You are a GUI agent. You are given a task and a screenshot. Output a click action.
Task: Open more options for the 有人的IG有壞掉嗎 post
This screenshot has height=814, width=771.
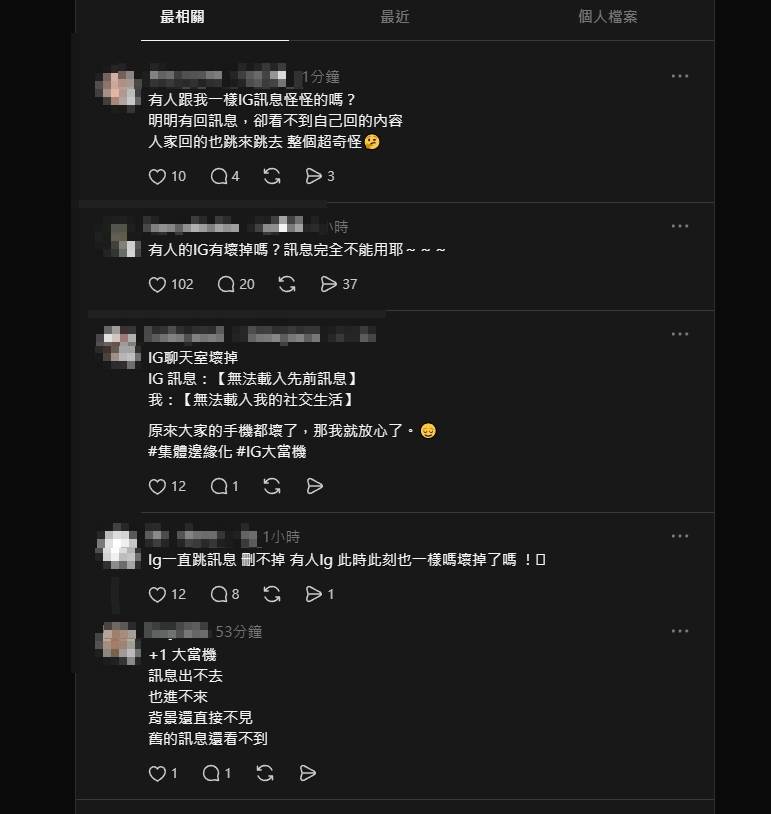coord(680,226)
